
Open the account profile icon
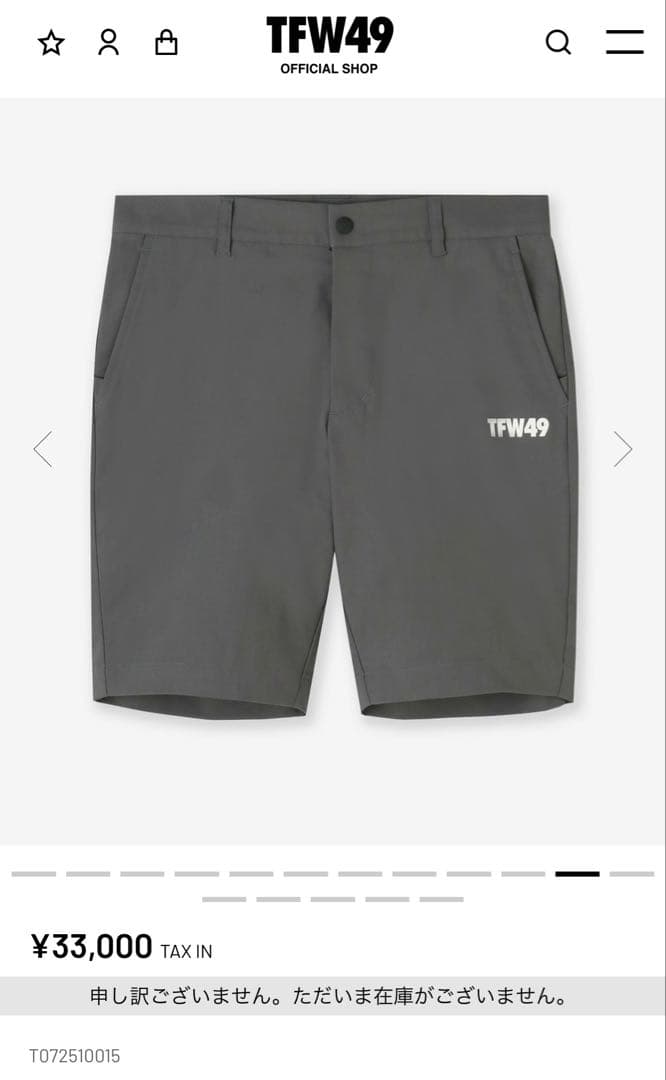[108, 42]
